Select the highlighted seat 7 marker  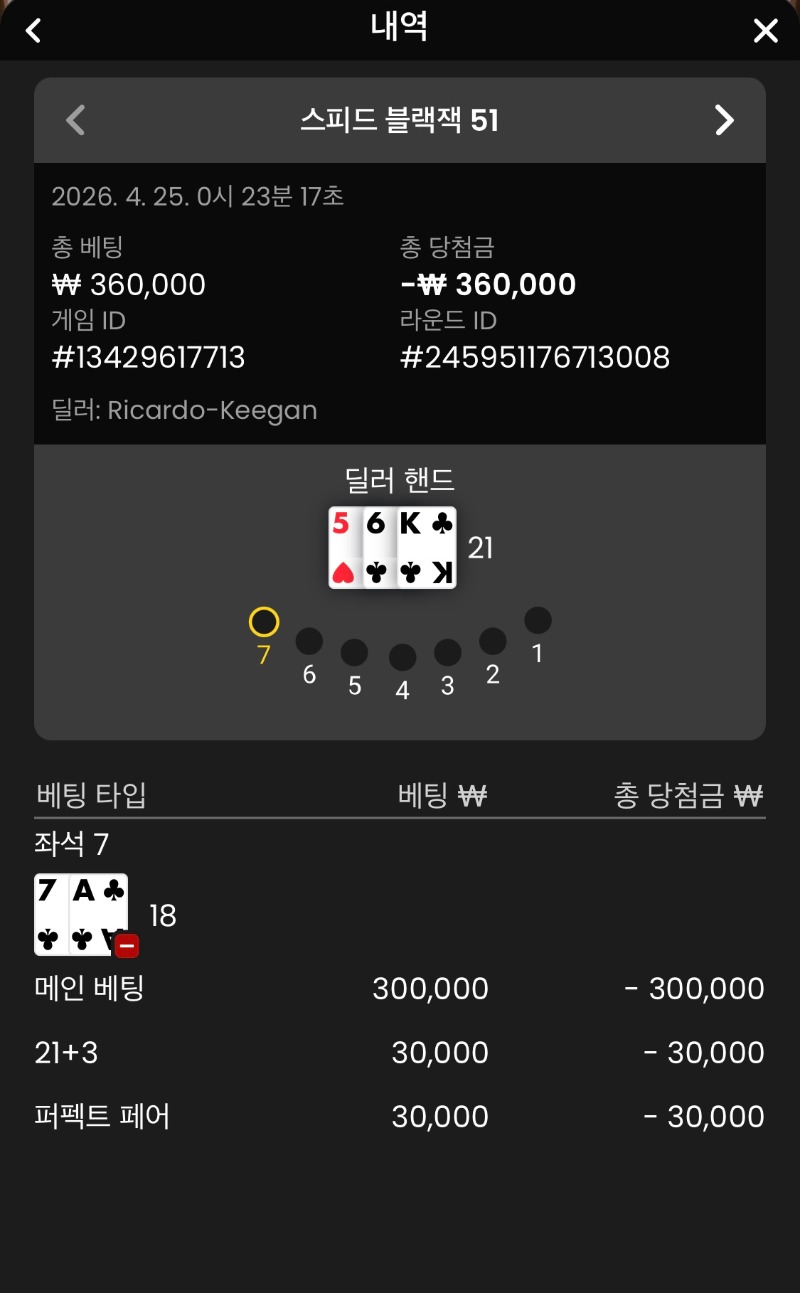point(264,623)
